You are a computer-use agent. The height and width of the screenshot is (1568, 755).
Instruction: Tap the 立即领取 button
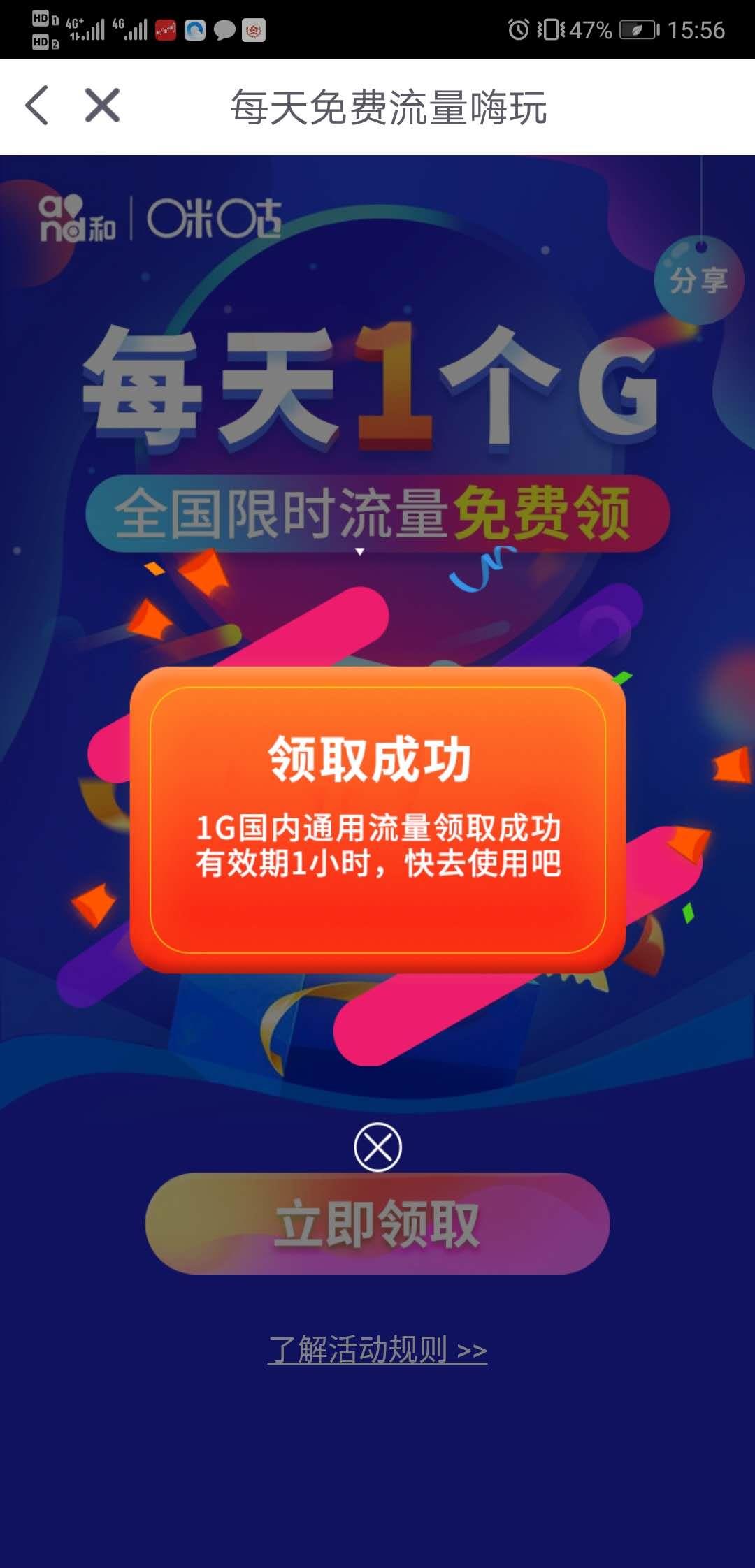point(377,1224)
